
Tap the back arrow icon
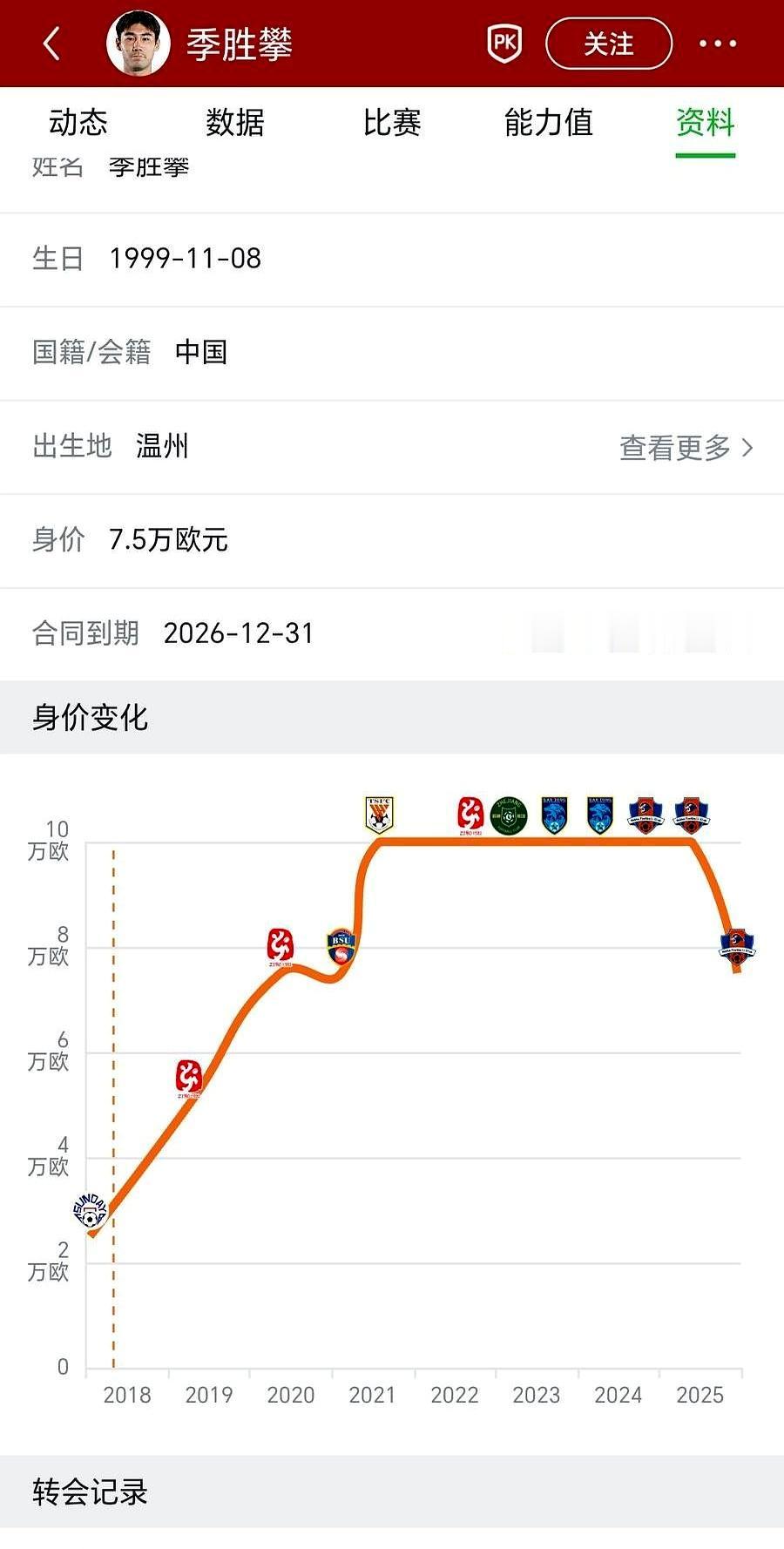click(51, 44)
